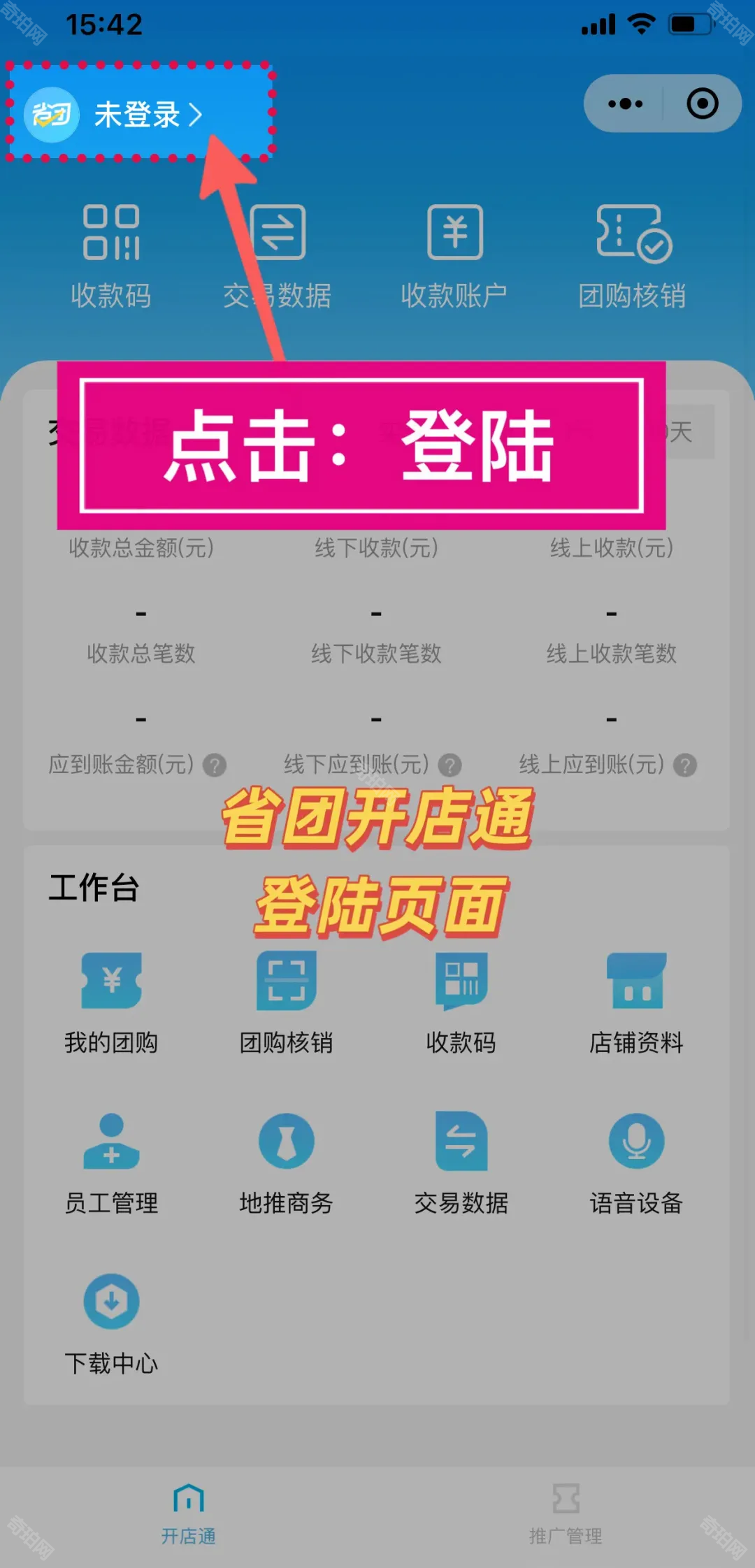Open 我的团购 in the 工作台
755x1568 pixels.
point(111,1002)
